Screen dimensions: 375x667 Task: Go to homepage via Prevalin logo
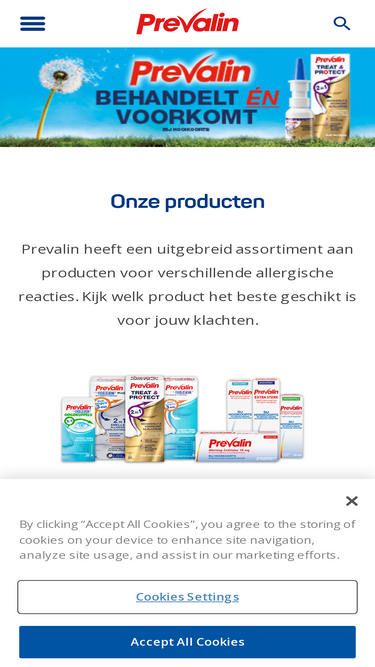click(x=188, y=22)
